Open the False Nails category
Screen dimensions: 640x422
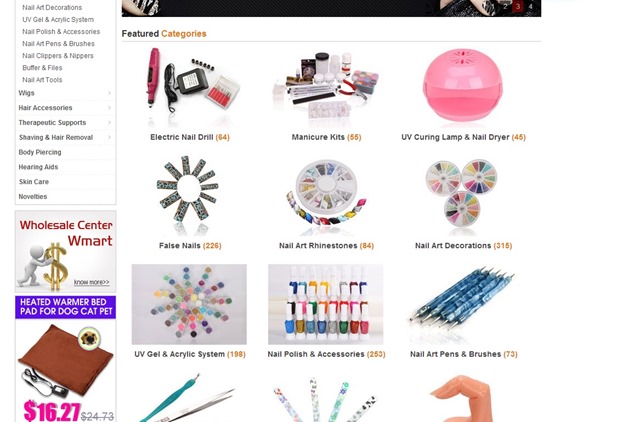pyautogui.click(x=190, y=245)
